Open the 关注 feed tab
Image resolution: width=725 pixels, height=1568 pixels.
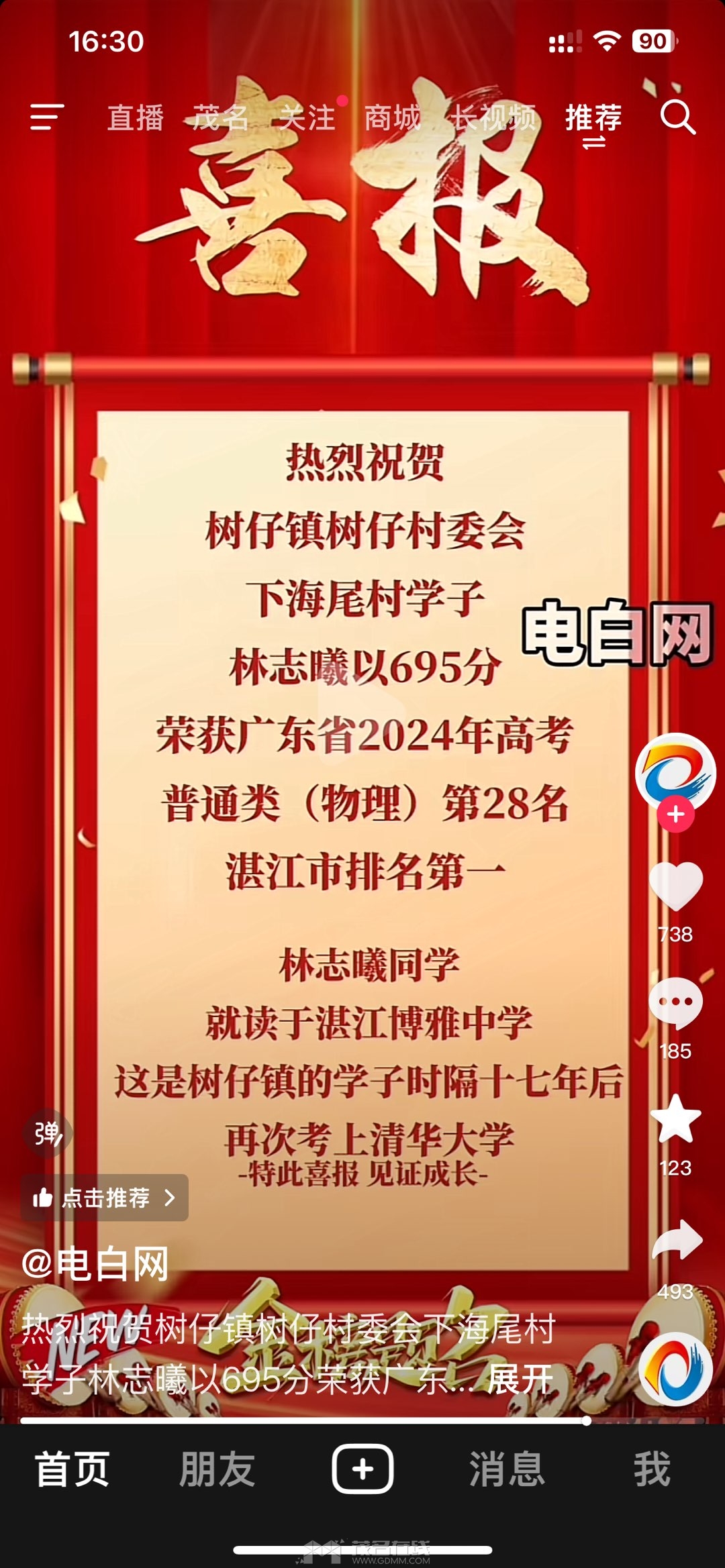click(x=307, y=118)
